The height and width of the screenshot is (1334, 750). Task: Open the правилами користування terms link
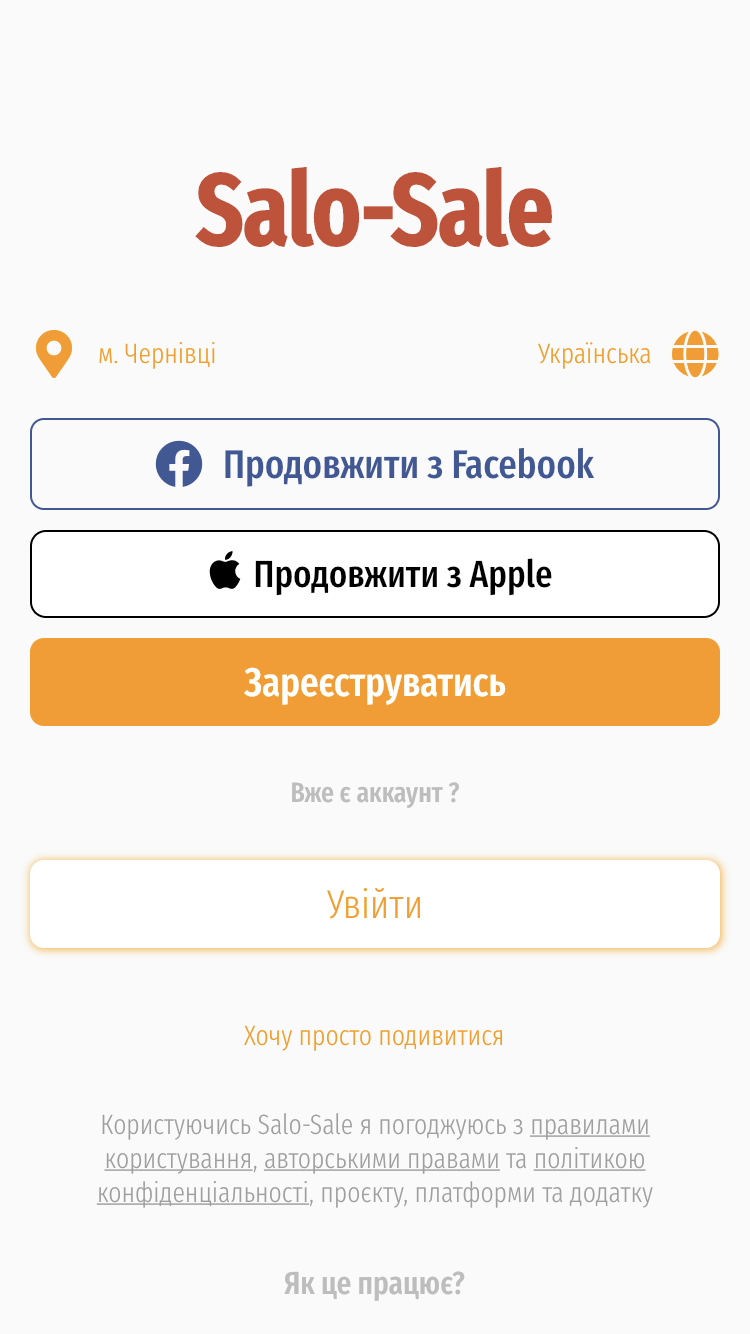590,1124
